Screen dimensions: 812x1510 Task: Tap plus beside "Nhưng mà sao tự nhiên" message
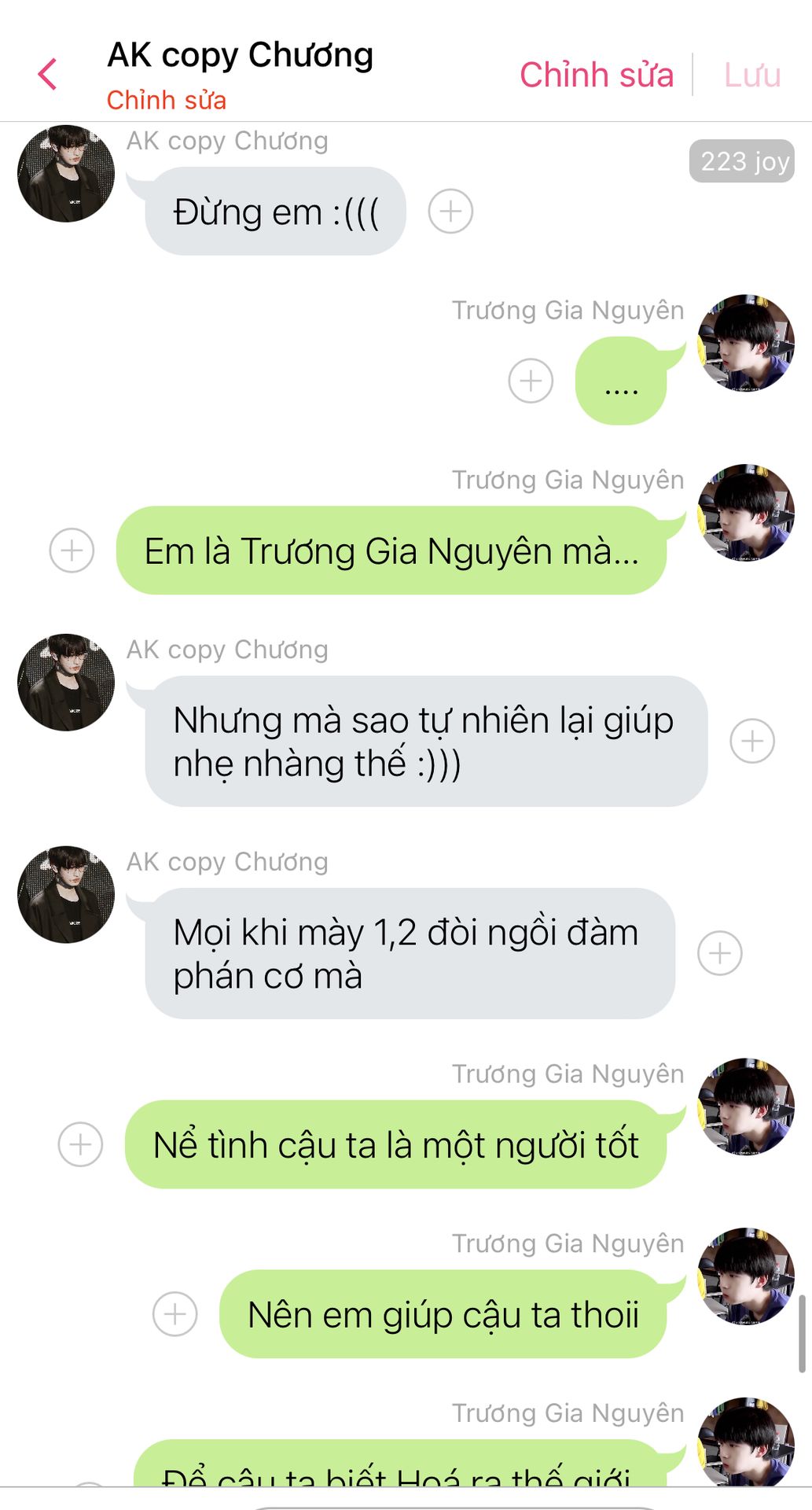coord(752,741)
